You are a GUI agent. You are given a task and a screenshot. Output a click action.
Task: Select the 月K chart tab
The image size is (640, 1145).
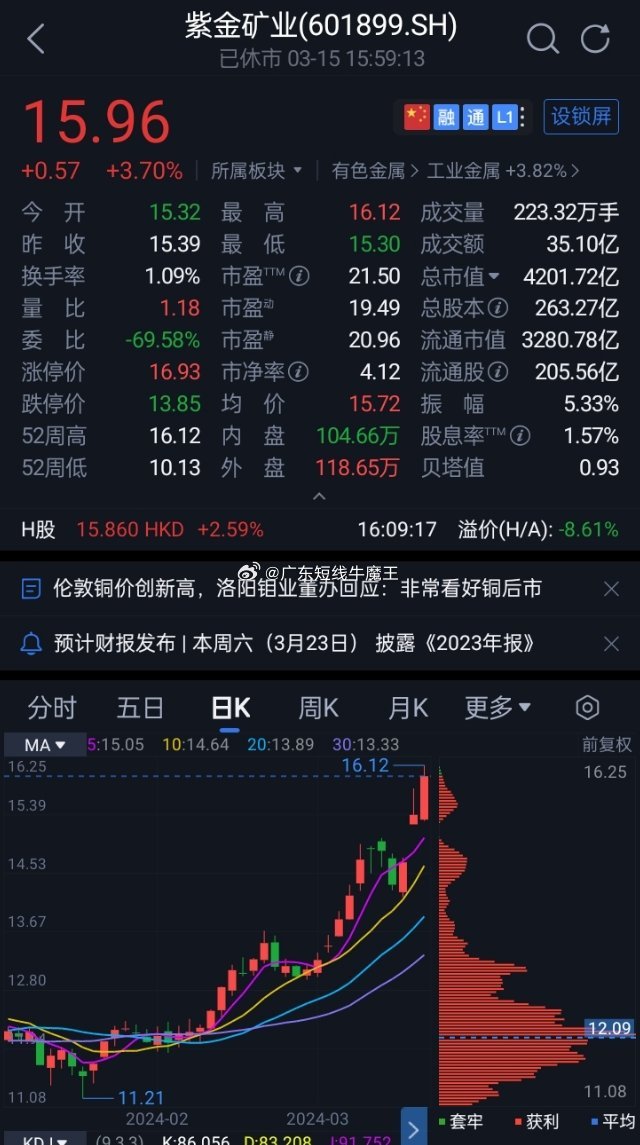[408, 708]
